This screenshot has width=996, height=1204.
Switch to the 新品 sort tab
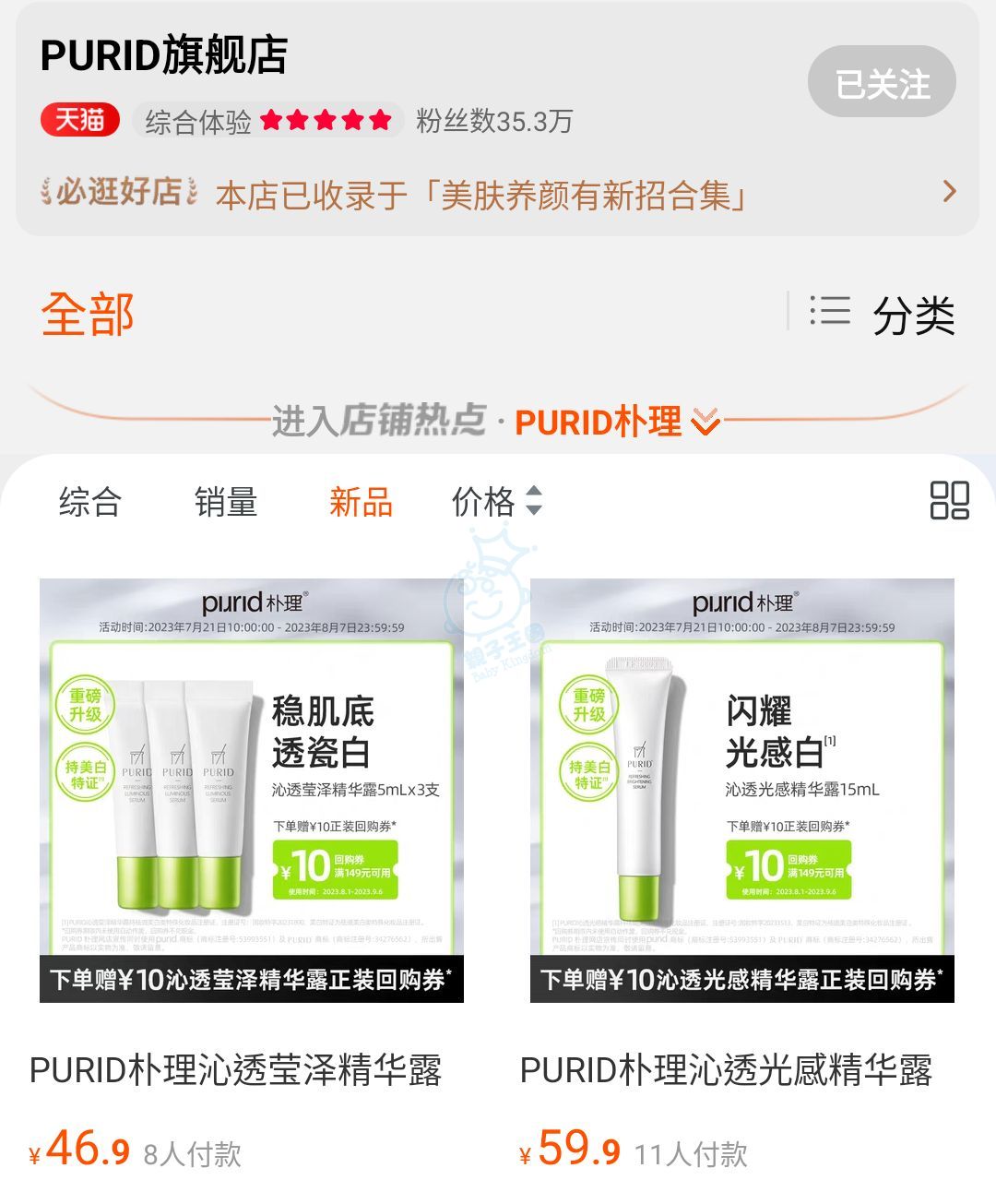pyautogui.click(x=361, y=503)
